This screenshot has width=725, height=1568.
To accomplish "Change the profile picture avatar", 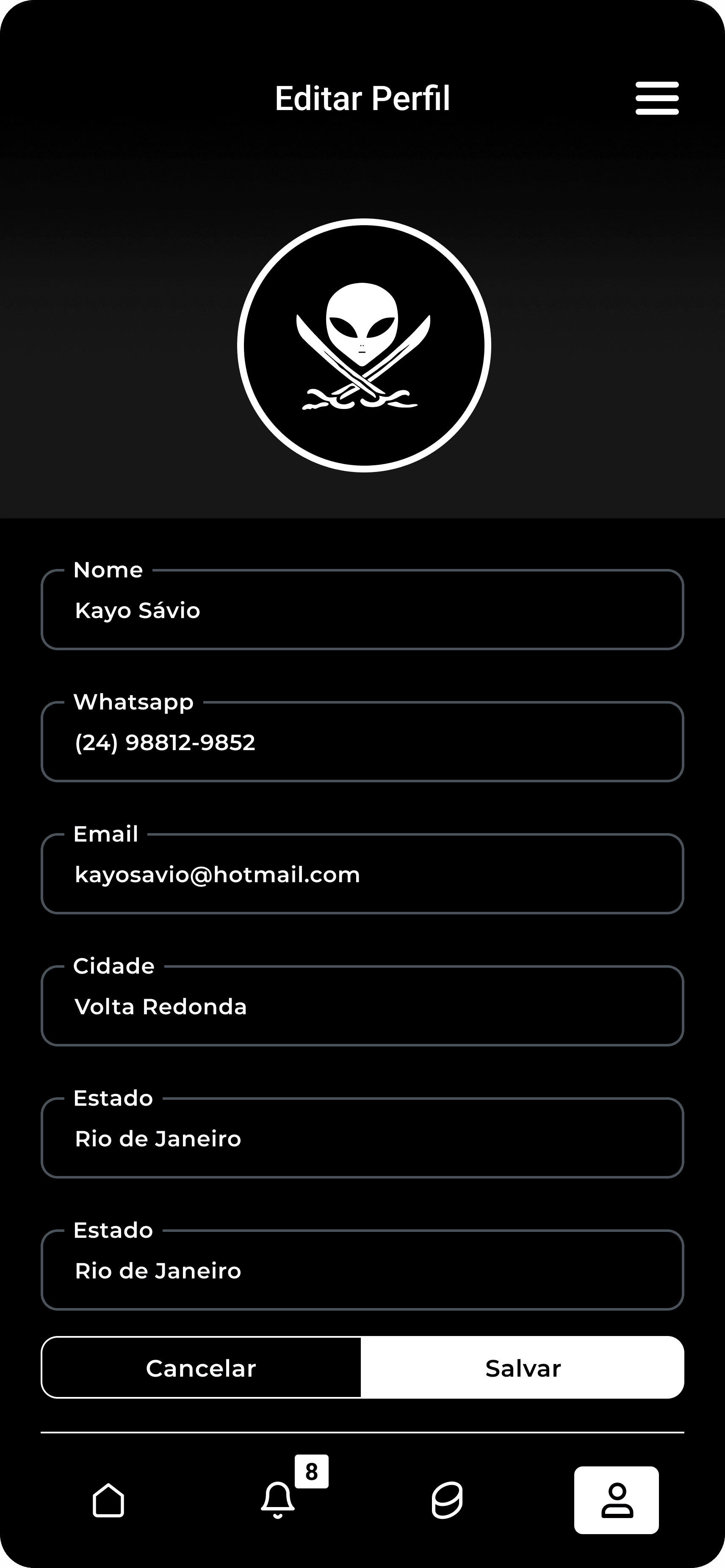I will point(363,345).
